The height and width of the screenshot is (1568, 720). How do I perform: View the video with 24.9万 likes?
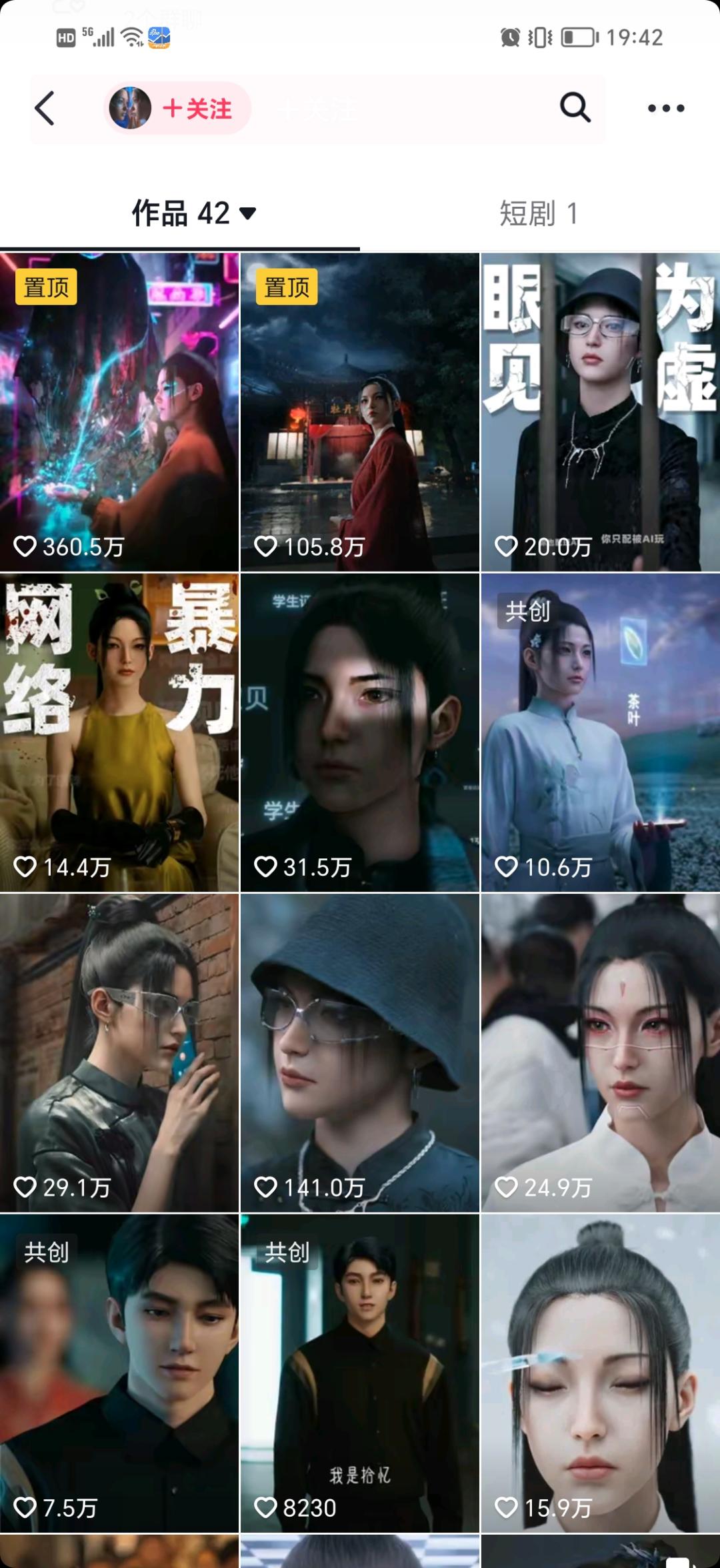click(x=600, y=1052)
